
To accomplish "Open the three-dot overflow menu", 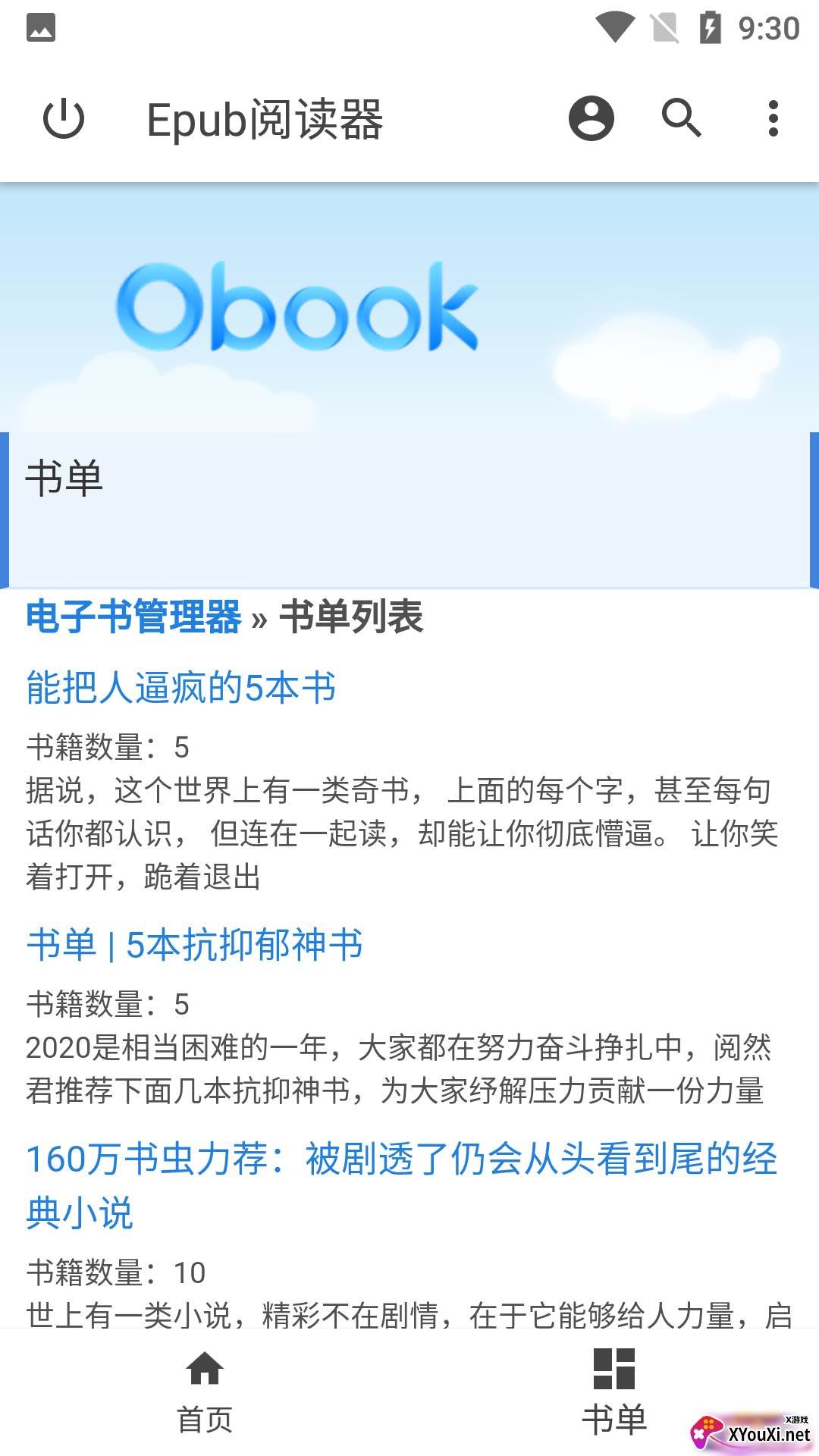I will pyautogui.click(x=773, y=119).
